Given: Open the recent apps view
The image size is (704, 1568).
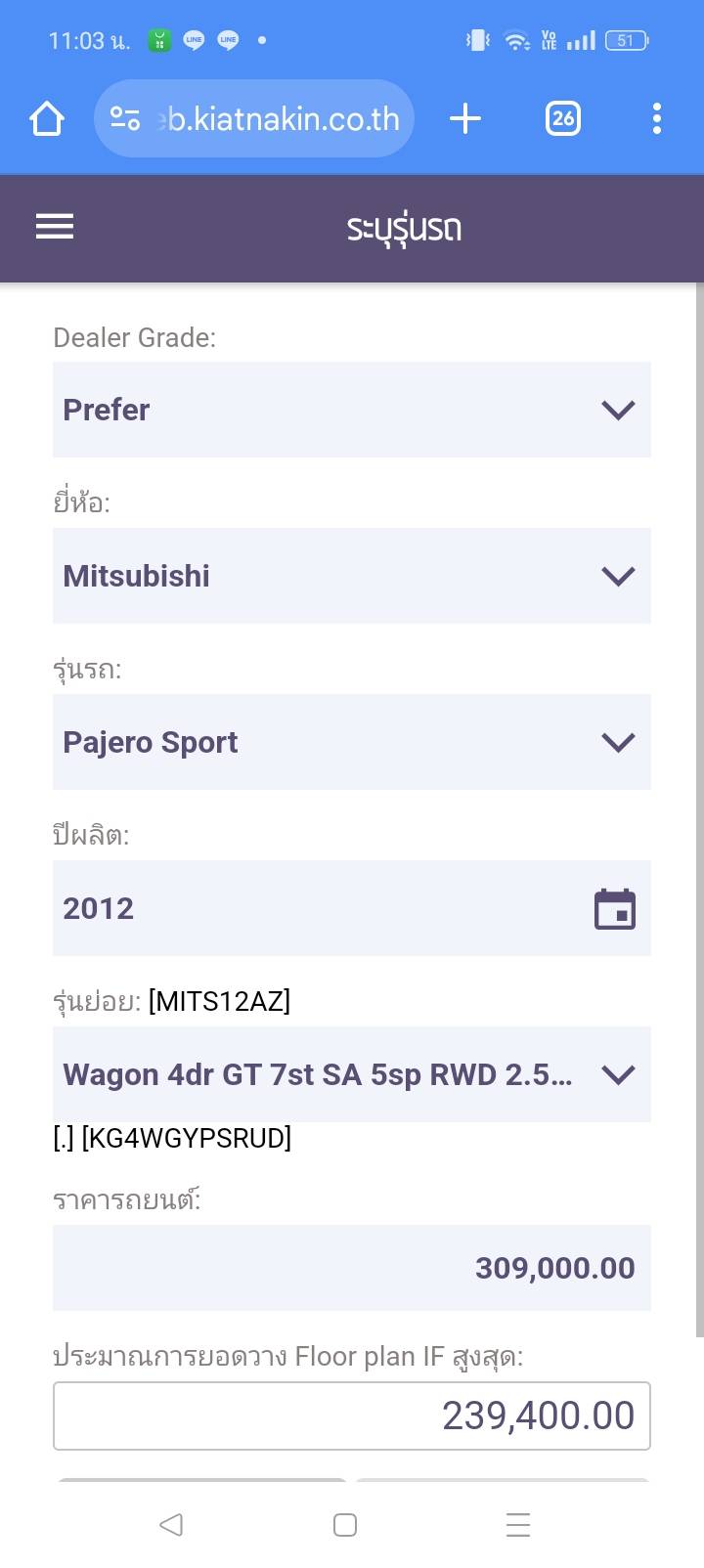Looking at the screenshot, I should click(x=518, y=1525).
